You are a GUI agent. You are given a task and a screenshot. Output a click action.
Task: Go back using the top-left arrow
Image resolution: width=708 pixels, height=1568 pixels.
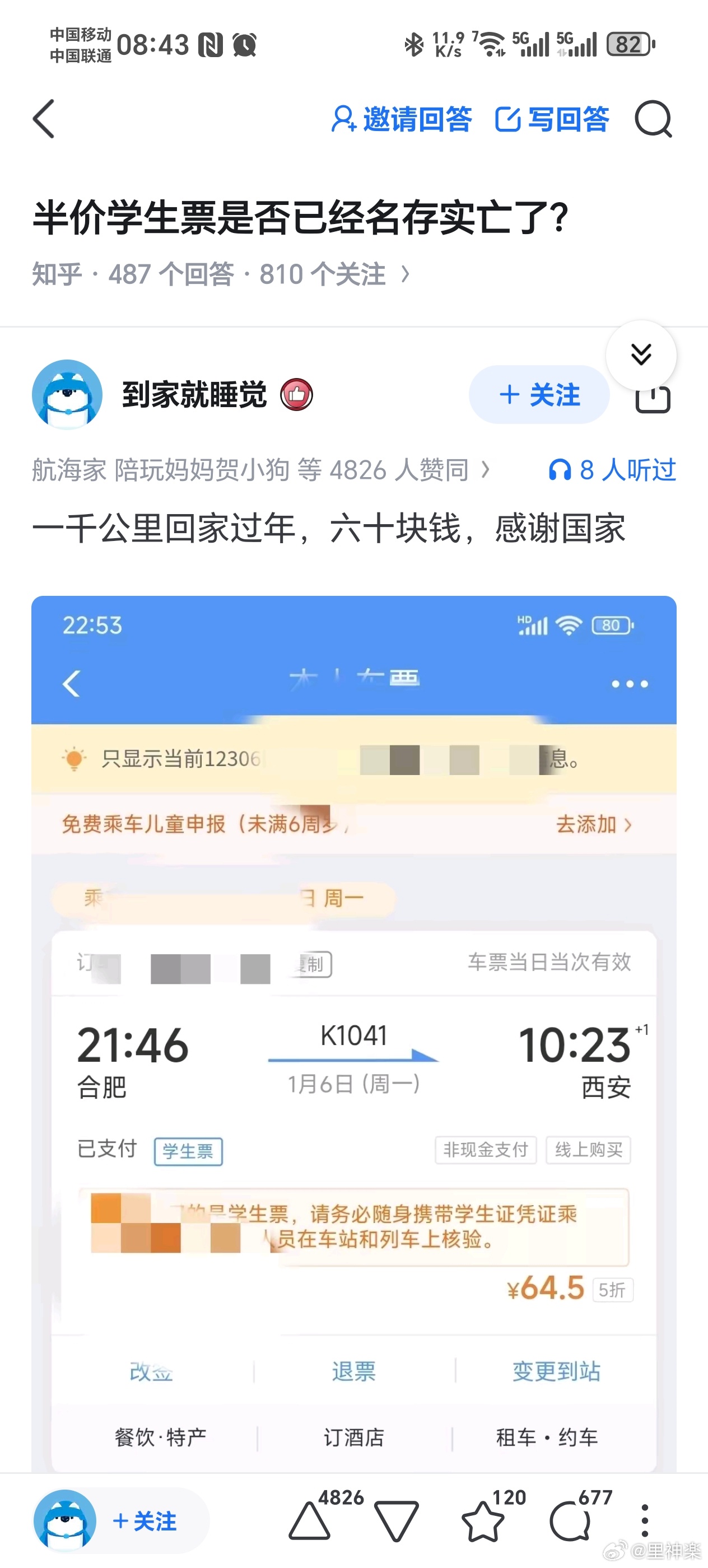(44, 119)
